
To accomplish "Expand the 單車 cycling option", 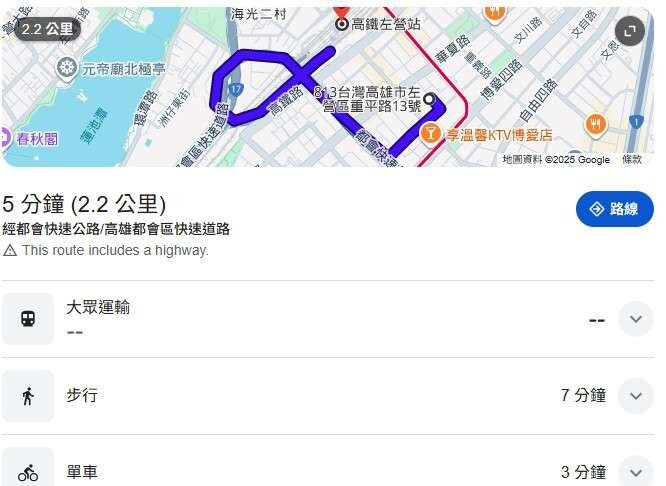I will (x=635, y=472).
